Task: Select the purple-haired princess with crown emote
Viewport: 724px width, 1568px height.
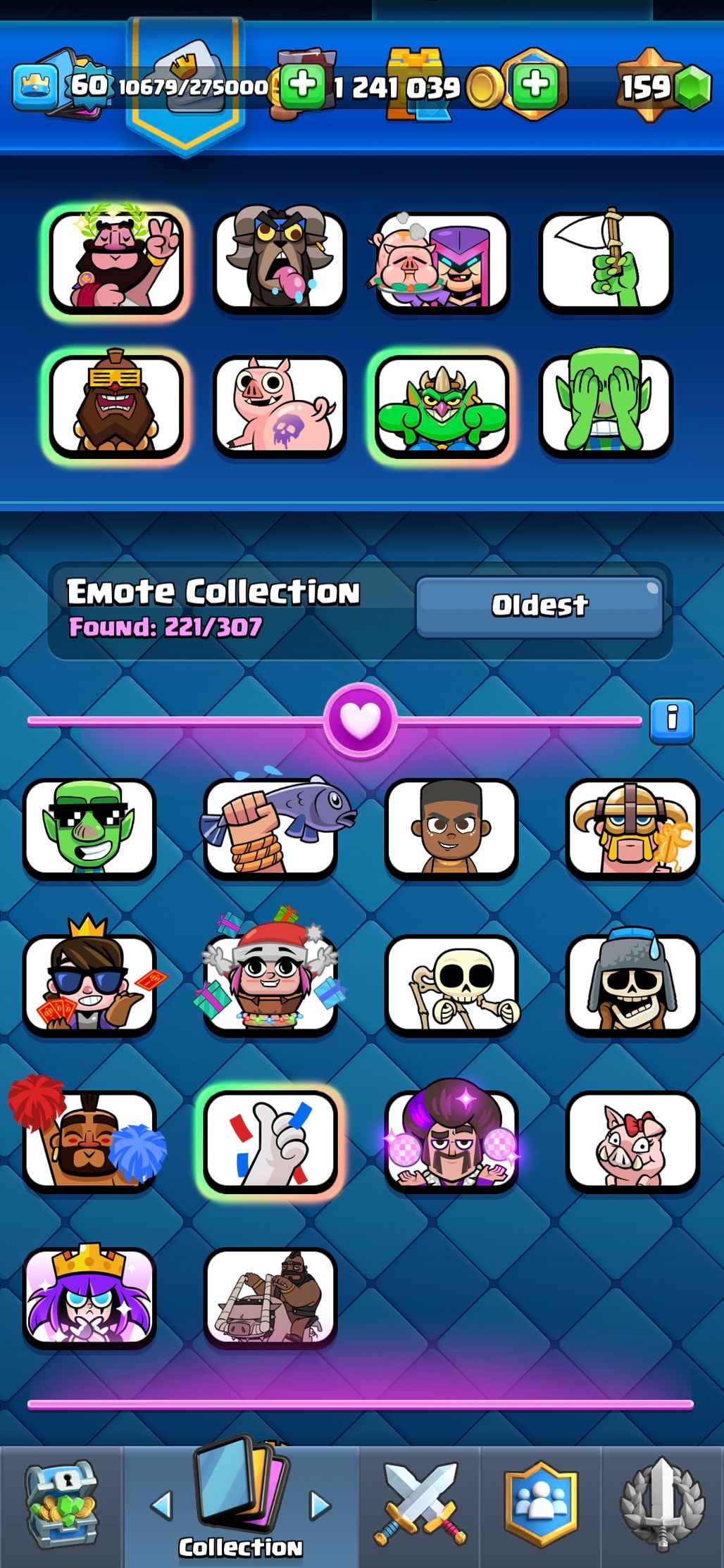Action: 89,1297
